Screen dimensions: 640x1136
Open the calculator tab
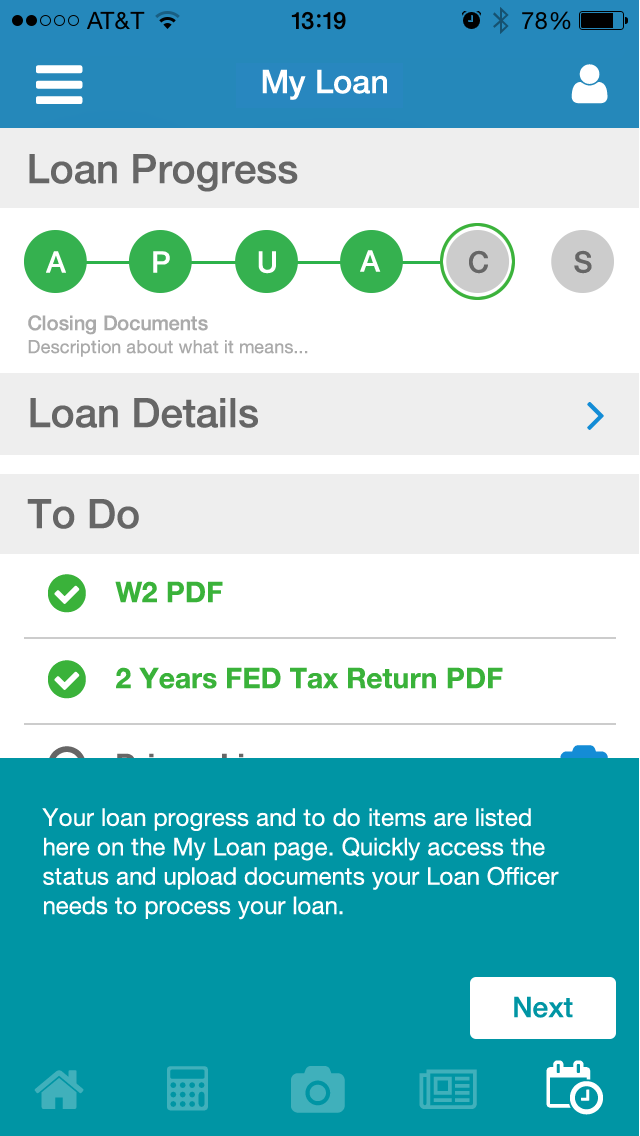pyautogui.click(x=187, y=1089)
